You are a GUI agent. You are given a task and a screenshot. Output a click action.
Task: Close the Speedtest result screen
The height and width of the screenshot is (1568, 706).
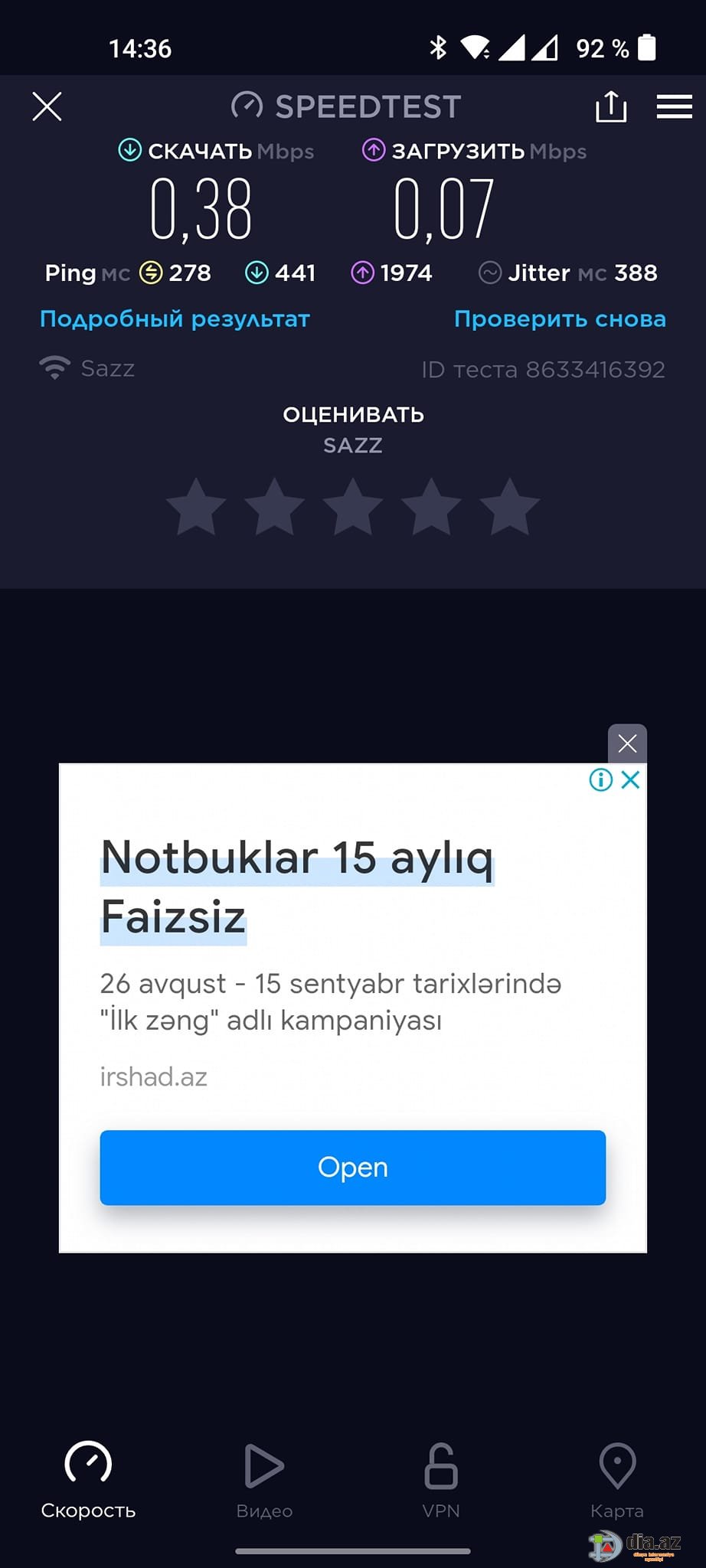click(x=47, y=106)
